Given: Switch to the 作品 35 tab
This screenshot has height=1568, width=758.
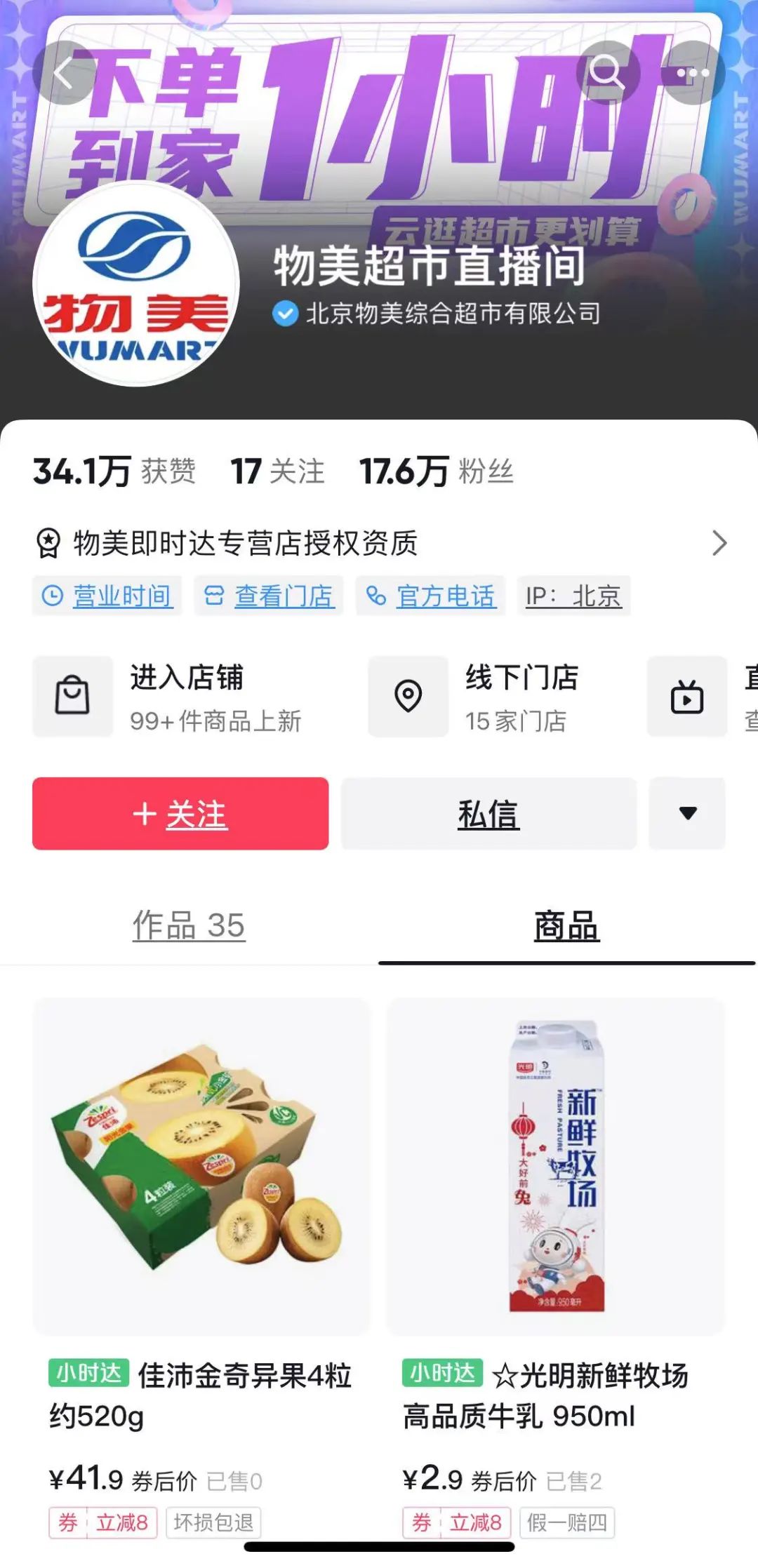Looking at the screenshot, I should click(189, 925).
